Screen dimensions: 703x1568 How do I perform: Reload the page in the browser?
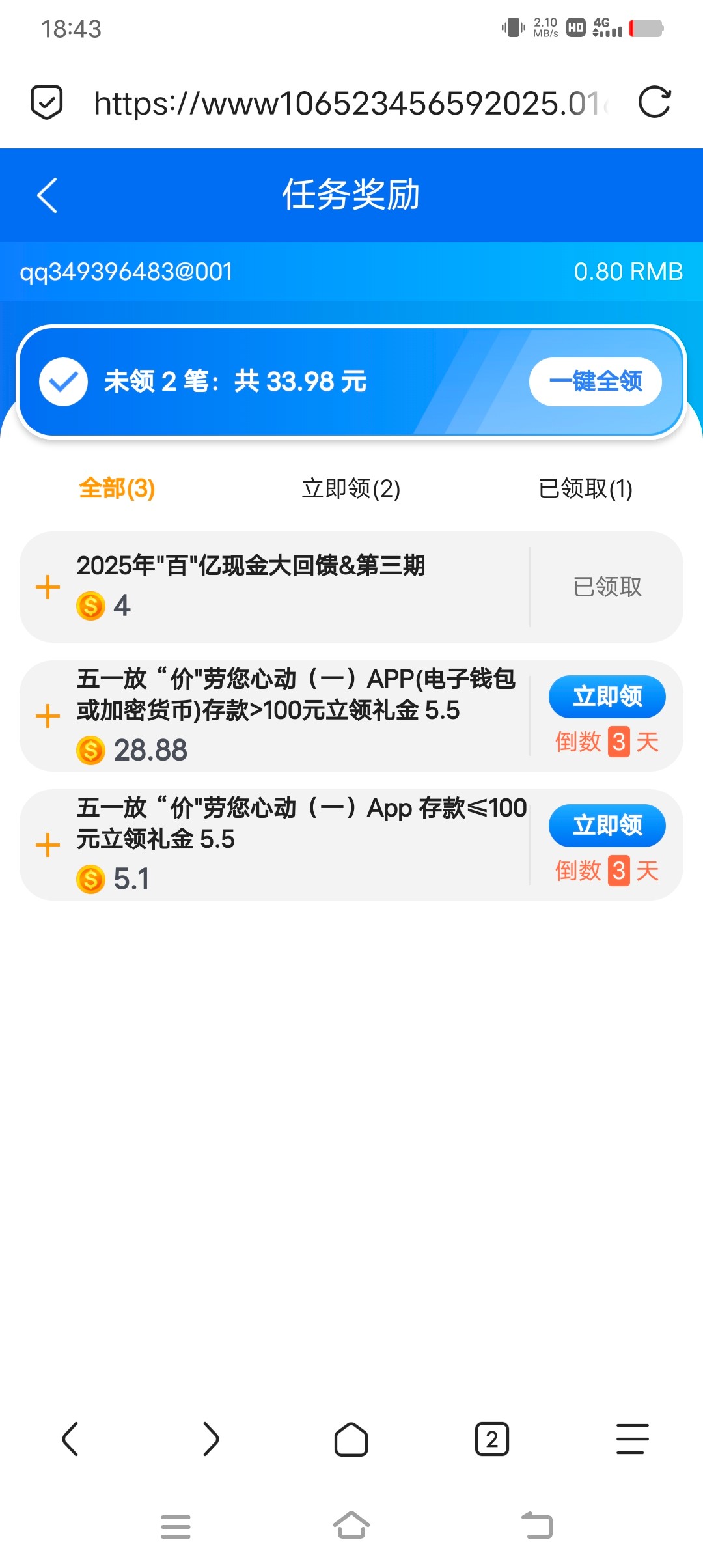654,102
